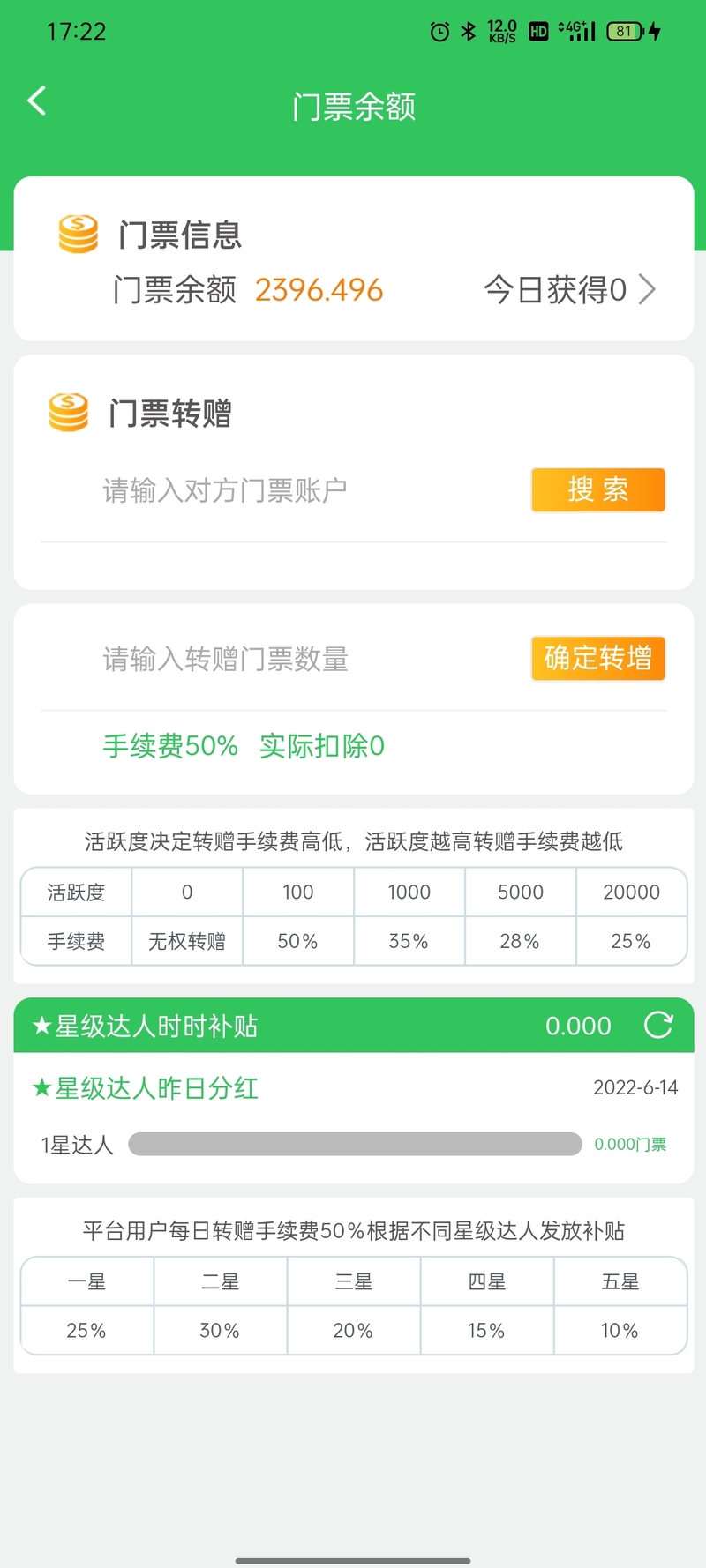
Task: Tap the orange 搜索 search button
Action: click(x=597, y=489)
